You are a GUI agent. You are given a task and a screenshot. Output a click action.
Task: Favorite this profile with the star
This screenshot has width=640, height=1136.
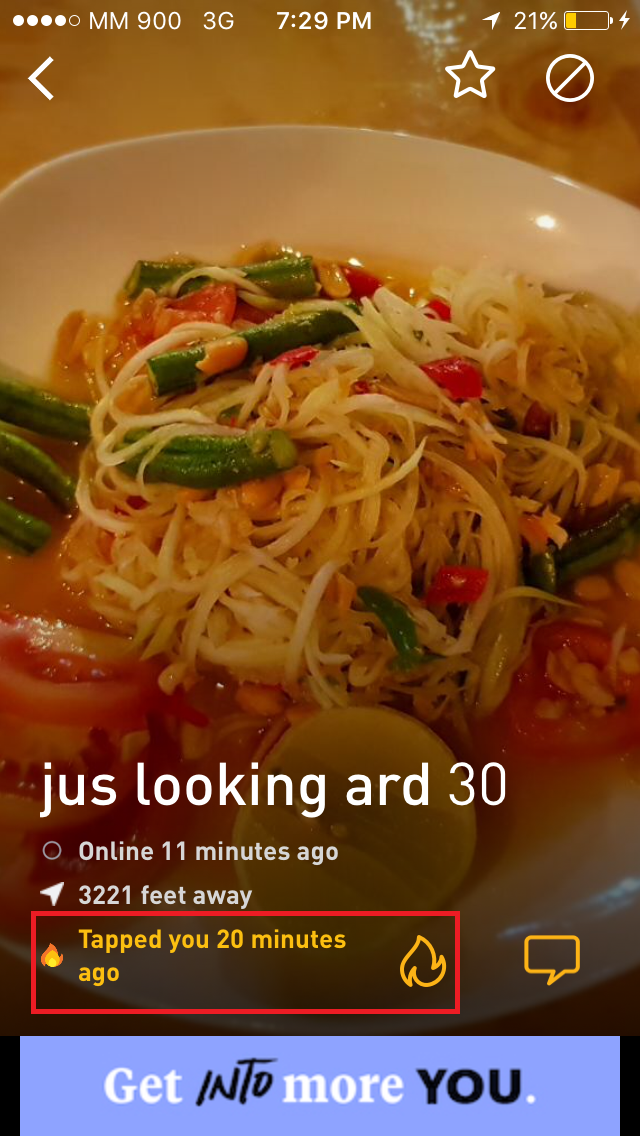tap(470, 77)
